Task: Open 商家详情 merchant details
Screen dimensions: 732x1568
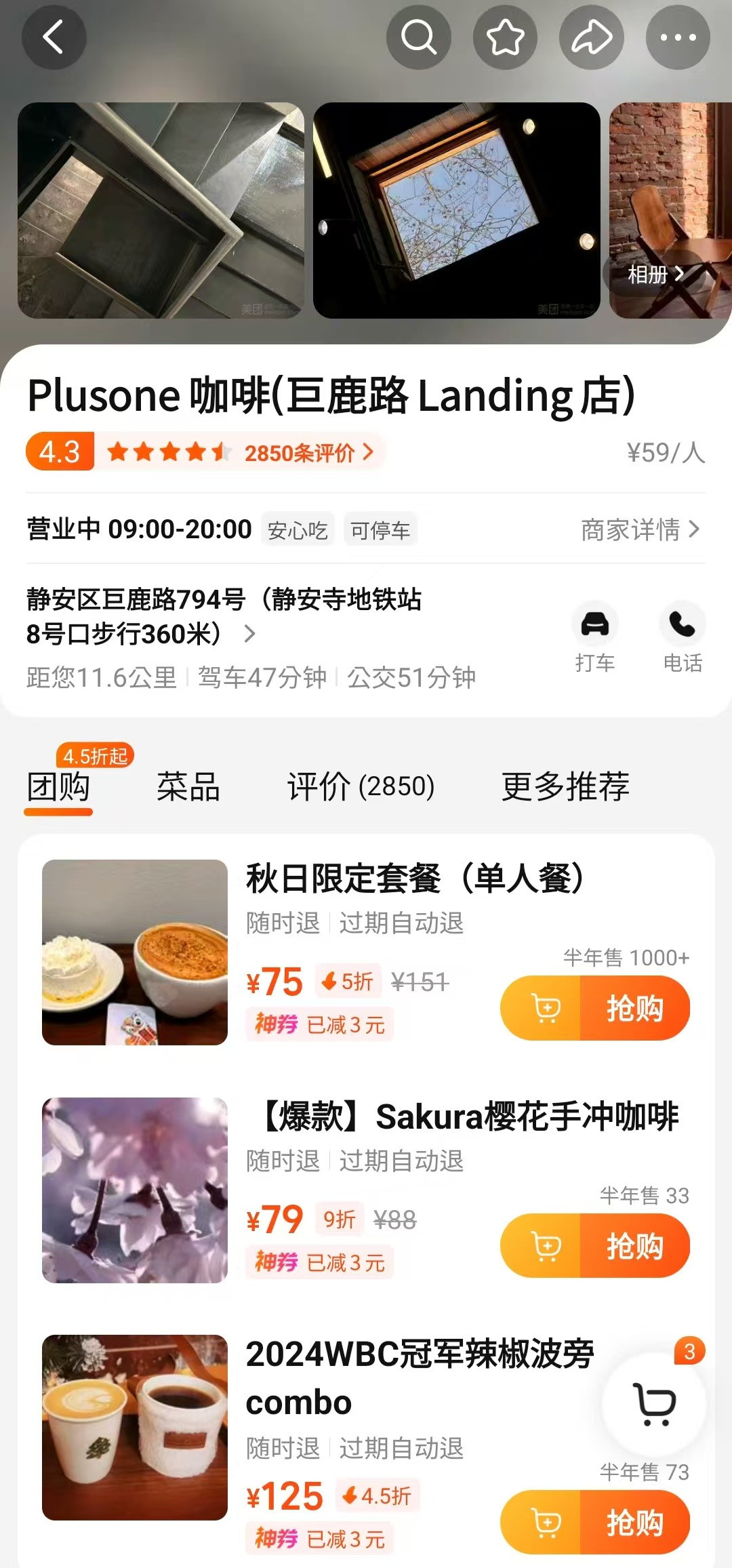Action: pyautogui.click(x=640, y=529)
